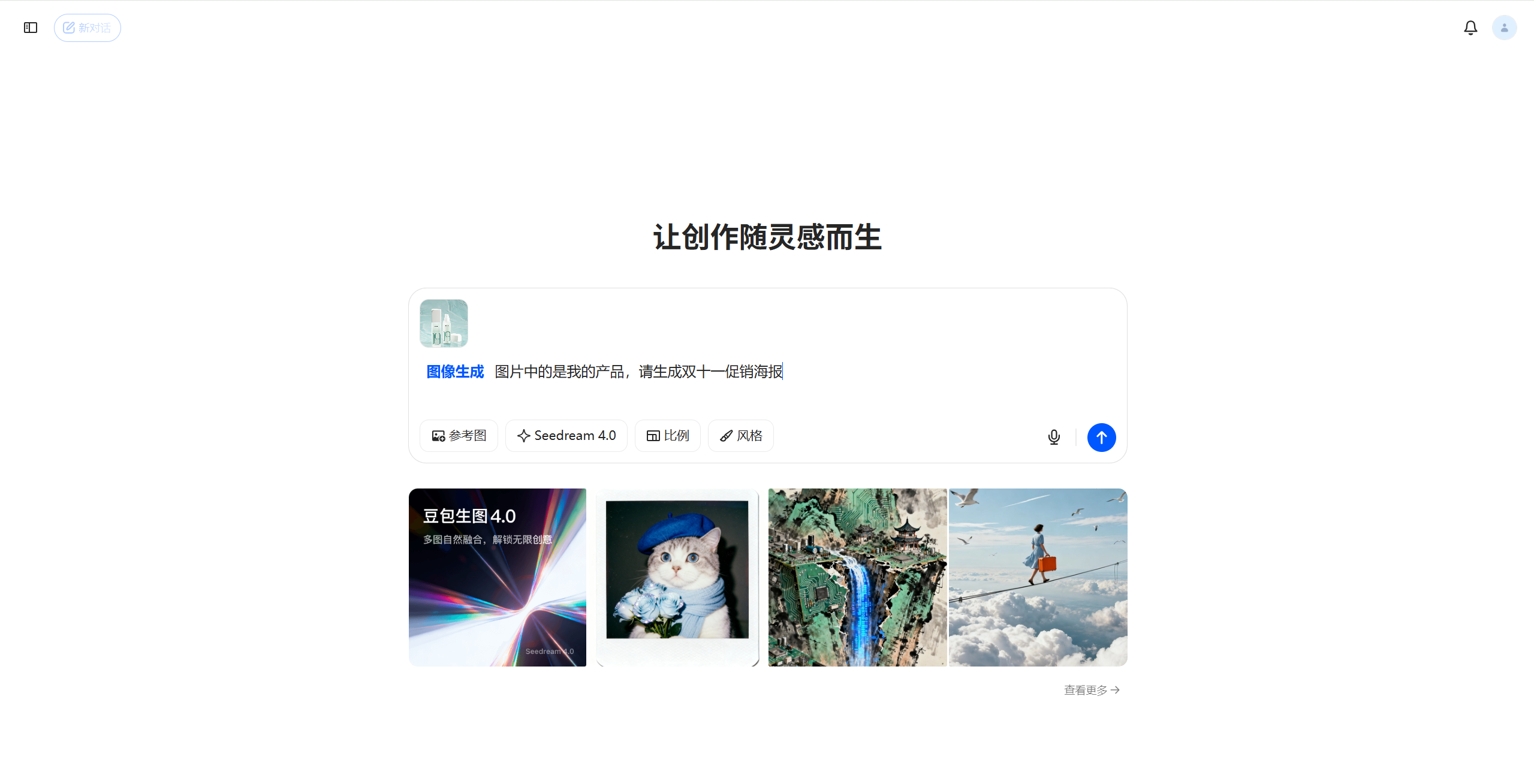Start voice input with the microphone

(1054, 437)
